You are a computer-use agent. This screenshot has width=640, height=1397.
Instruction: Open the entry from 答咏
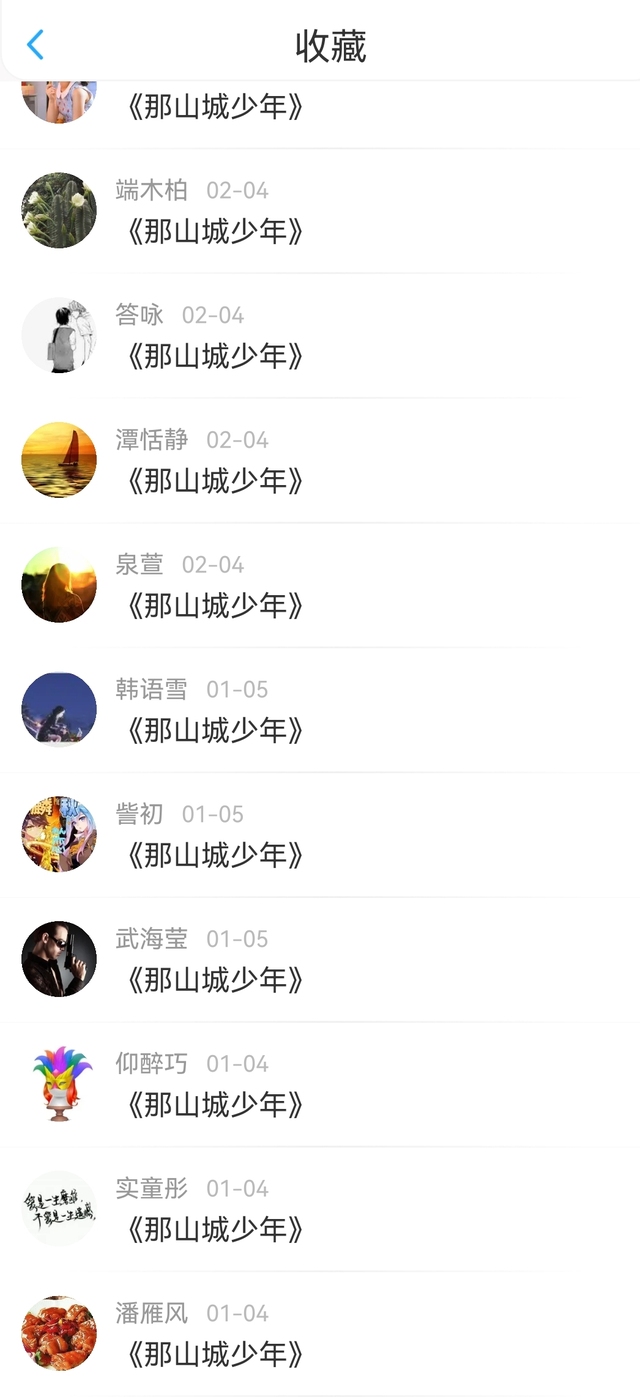coord(215,356)
